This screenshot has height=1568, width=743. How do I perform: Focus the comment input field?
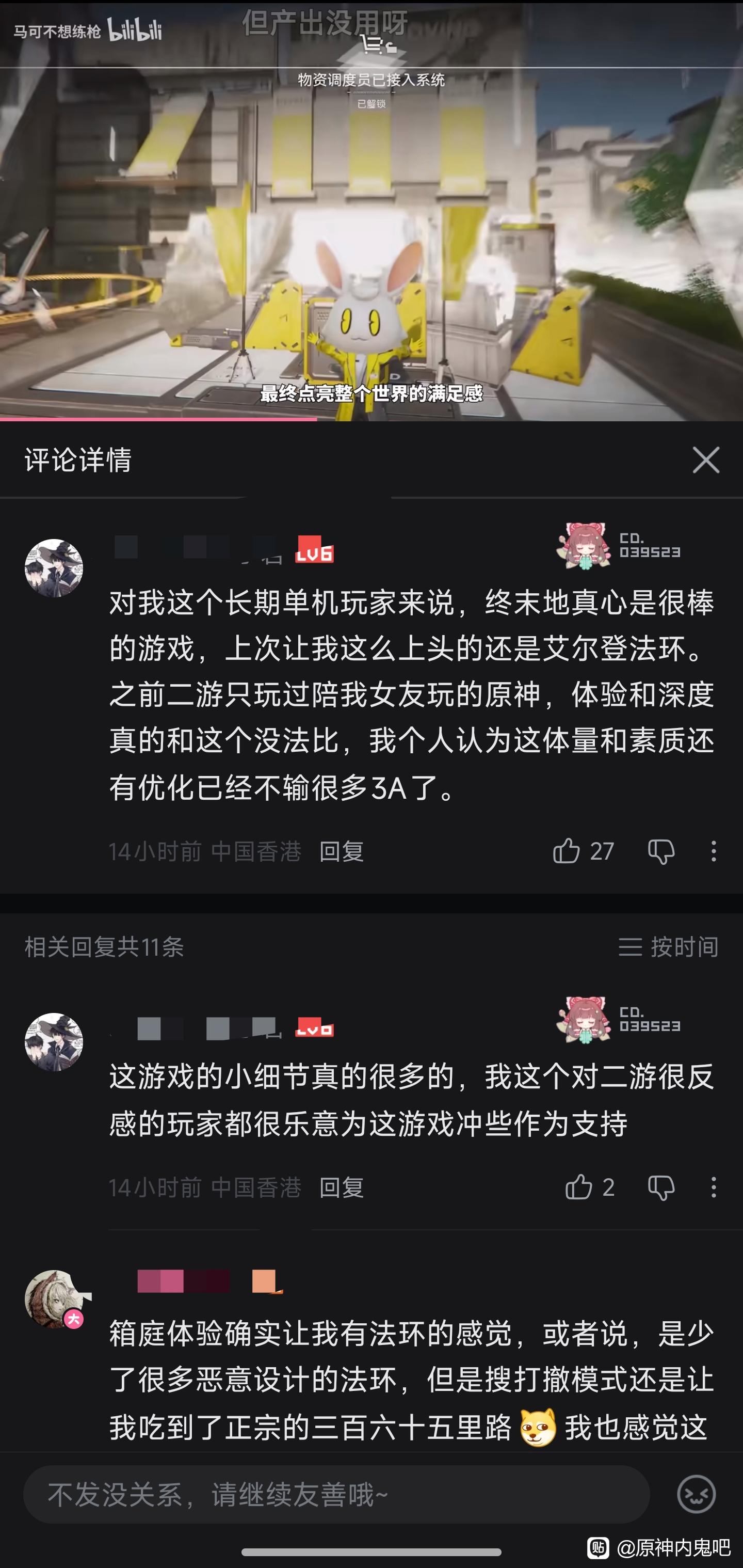(336, 1494)
